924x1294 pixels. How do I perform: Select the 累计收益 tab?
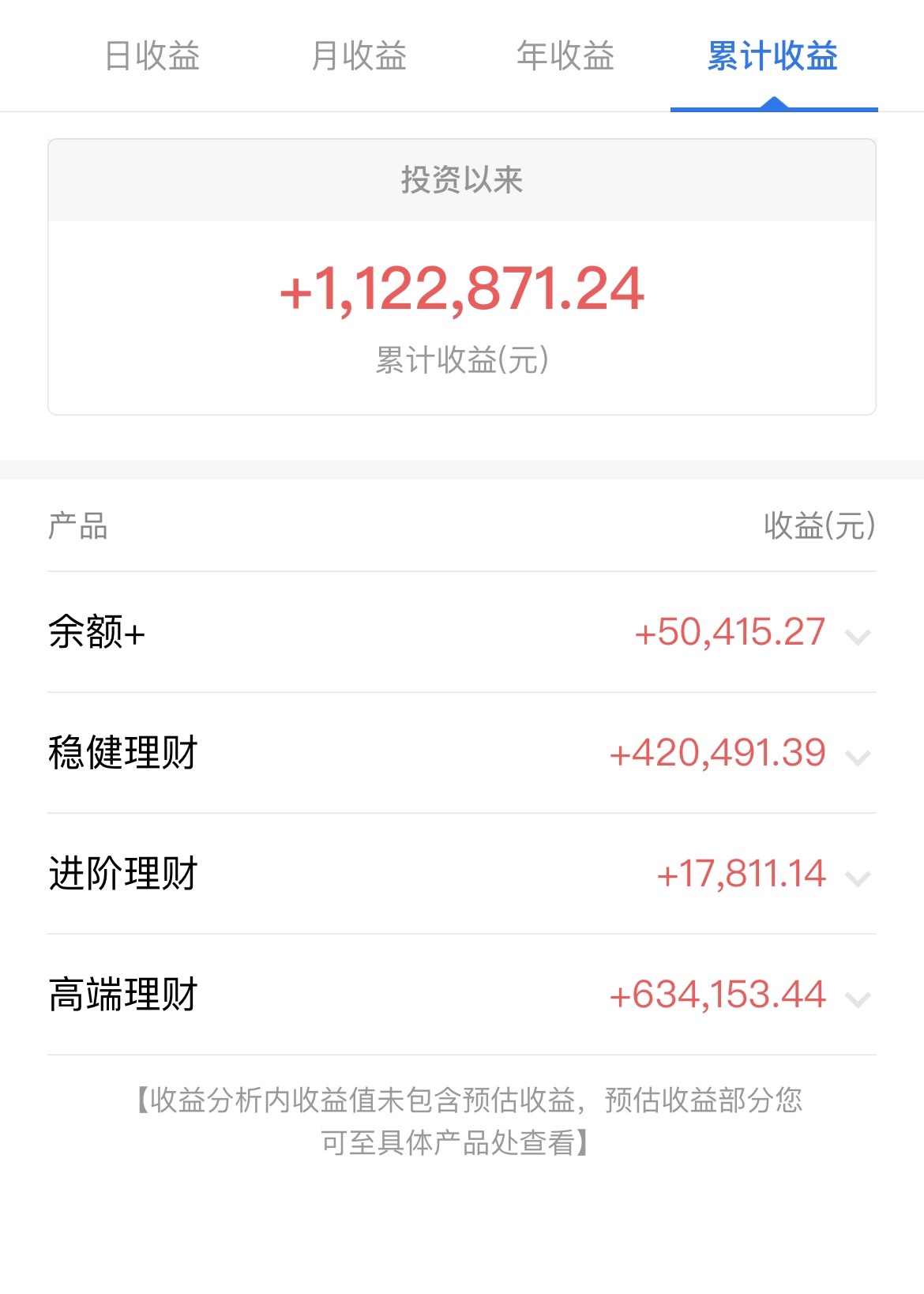tap(772, 56)
